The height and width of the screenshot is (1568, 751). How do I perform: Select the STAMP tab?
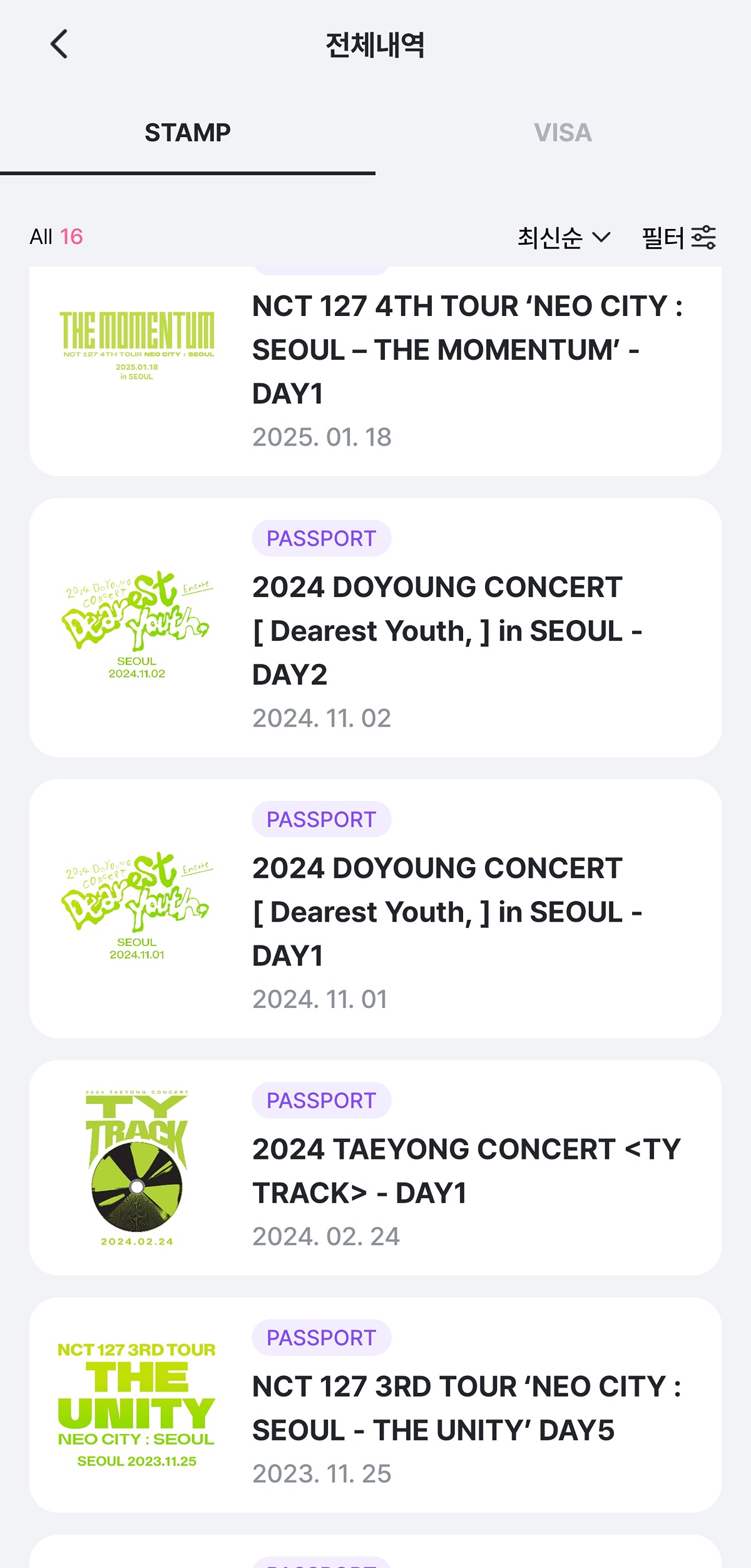[188, 133]
